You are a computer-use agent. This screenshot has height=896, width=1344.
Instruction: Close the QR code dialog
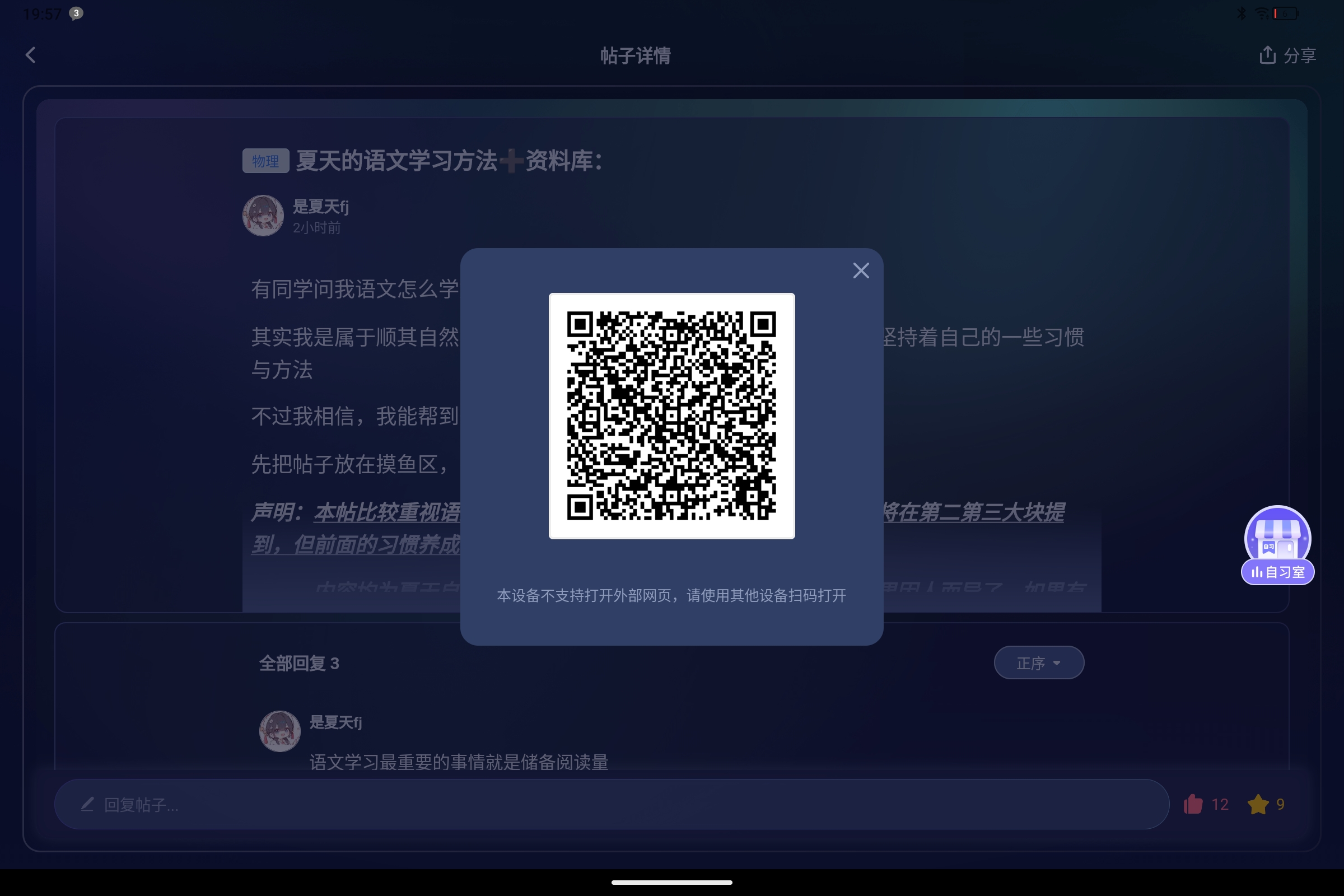point(861,270)
